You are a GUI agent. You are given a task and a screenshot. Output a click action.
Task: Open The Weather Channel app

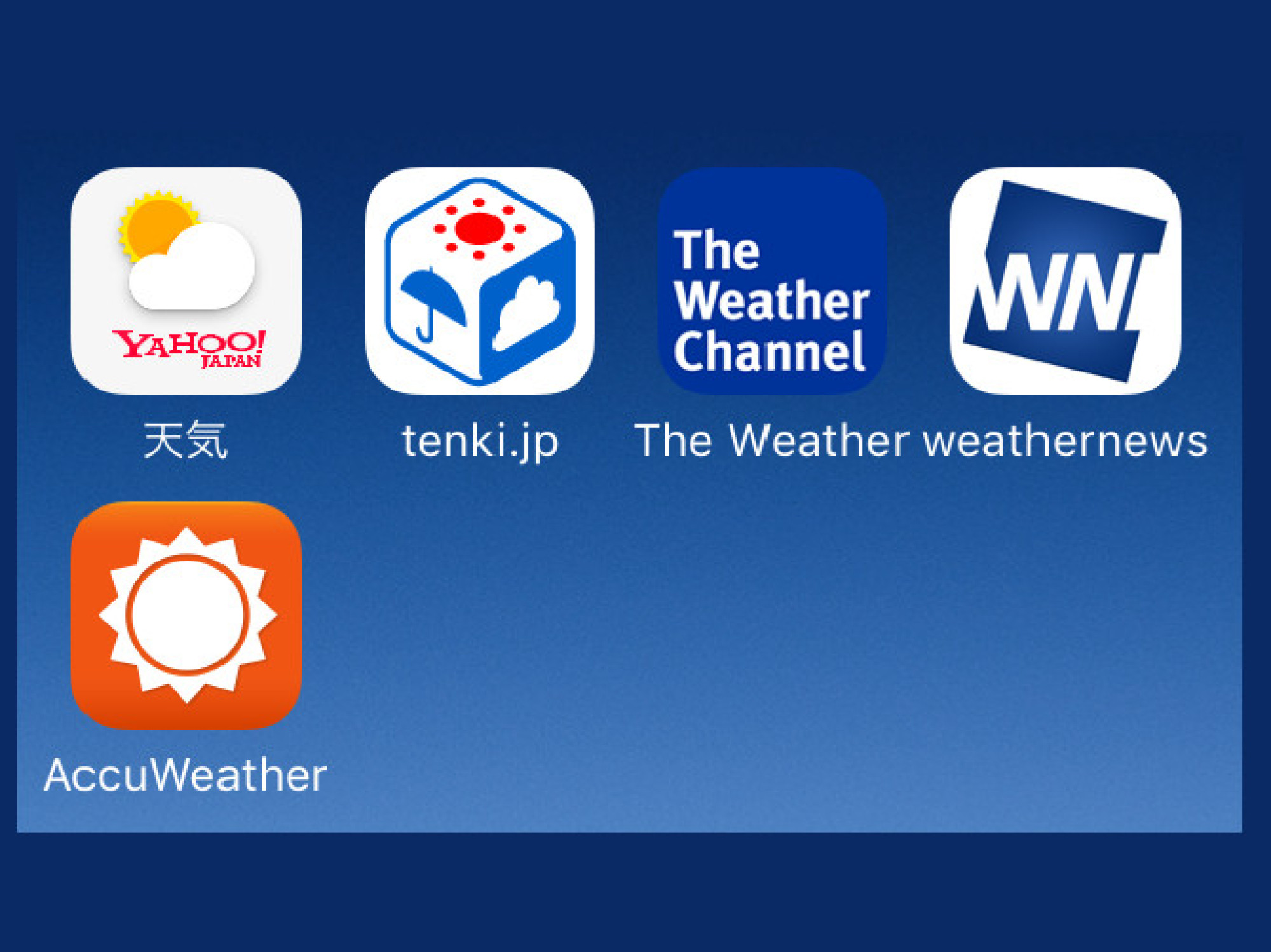click(x=772, y=281)
